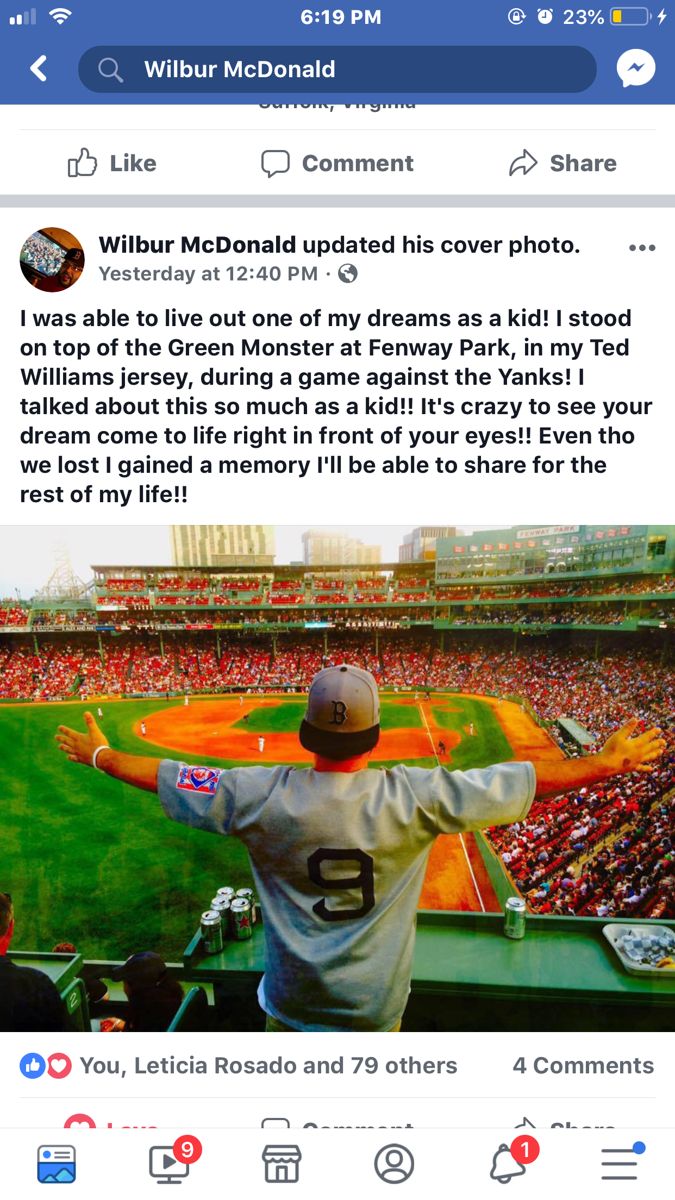Viewport: 675px width, 1200px height.
Task: See who reacted to the cover photo
Action: pos(239,1066)
